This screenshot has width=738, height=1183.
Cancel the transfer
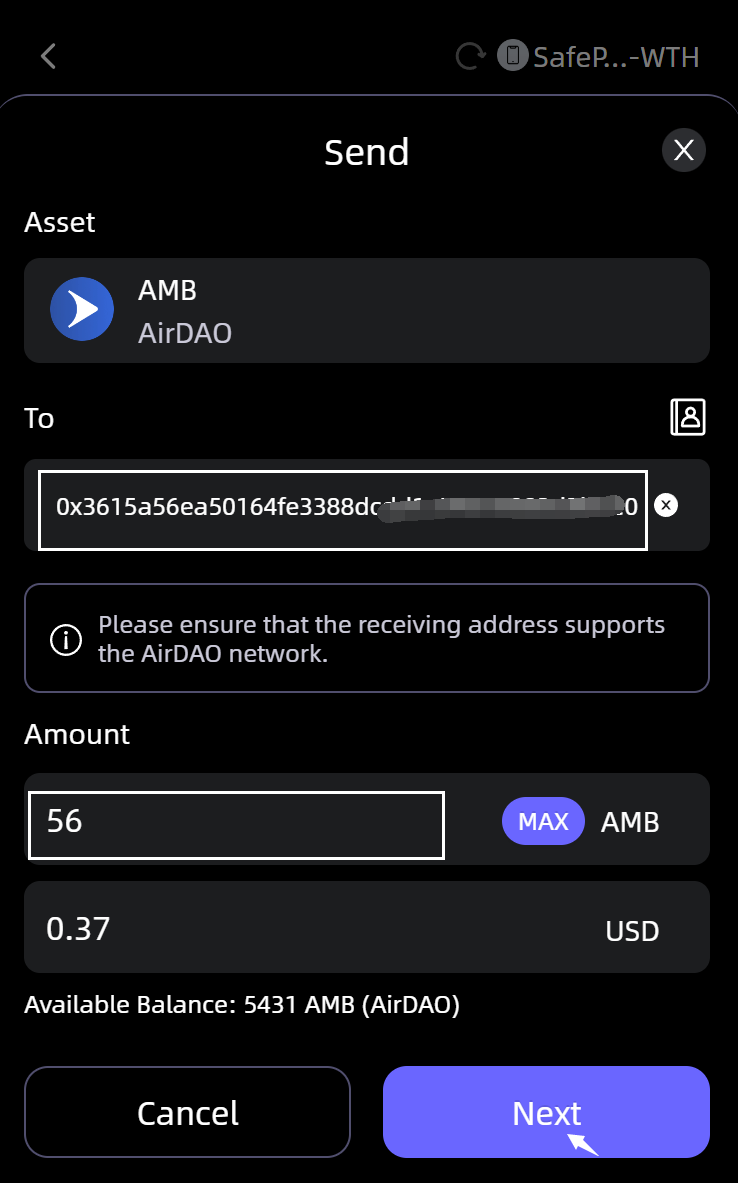point(187,1112)
